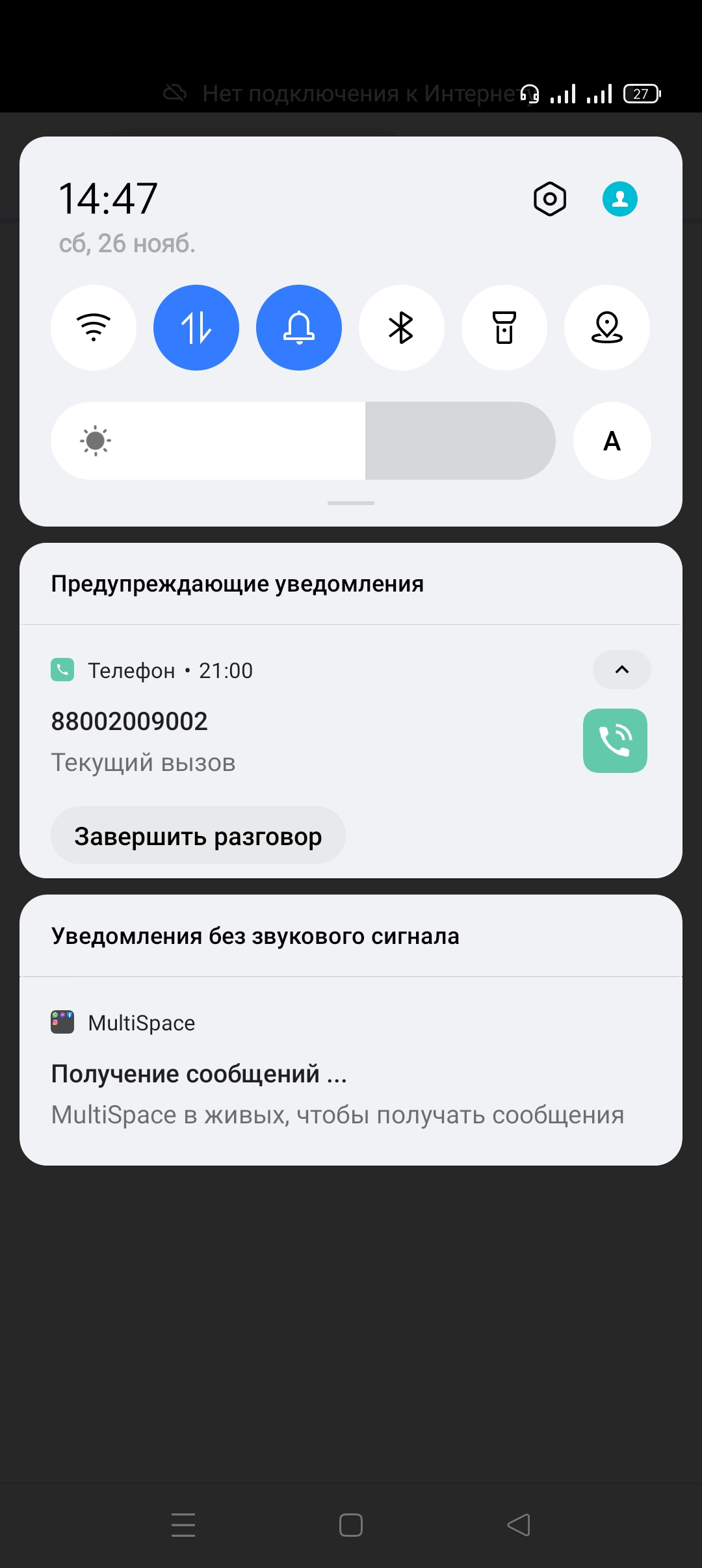The height and width of the screenshot is (1568, 702).
Task: Enable location tile
Action: coord(607,328)
